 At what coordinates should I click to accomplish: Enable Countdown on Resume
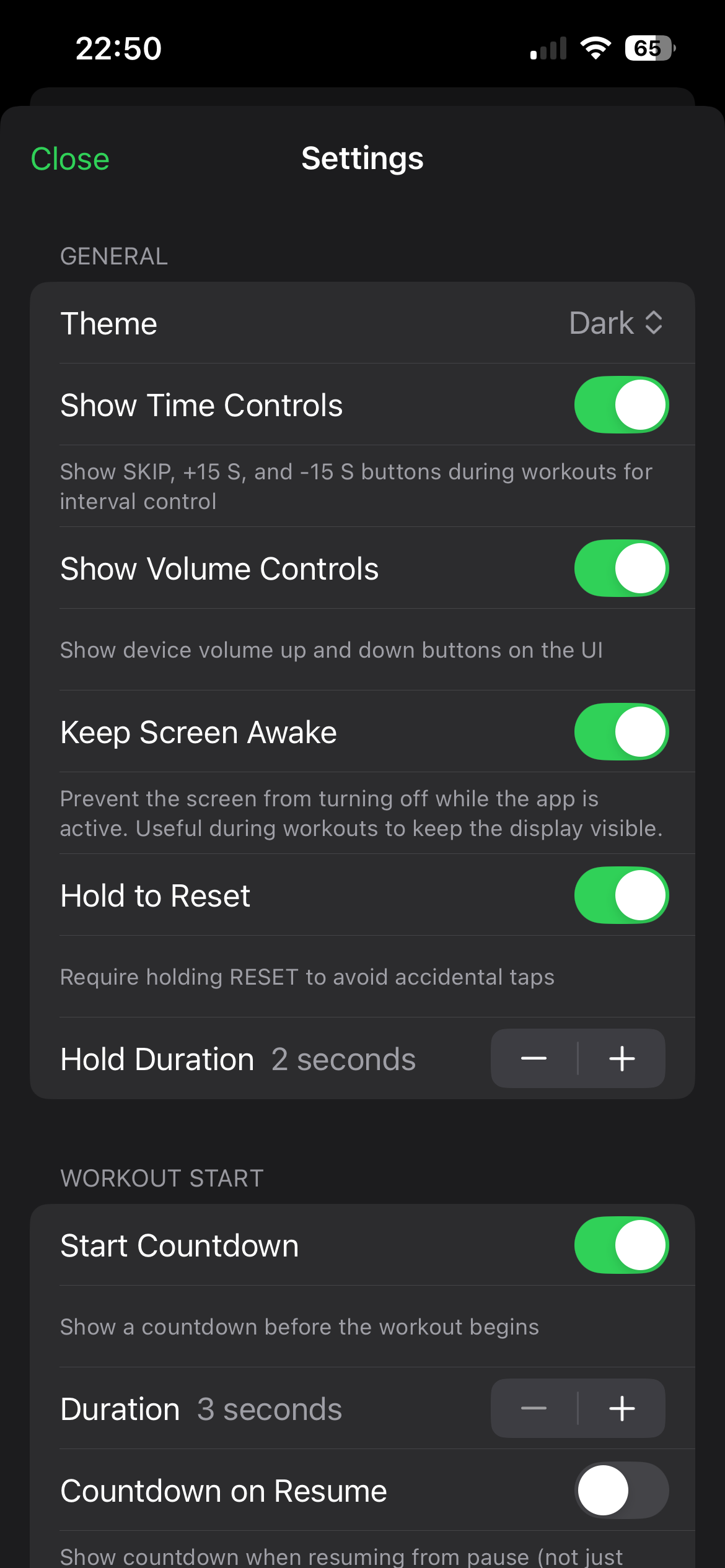click(x=620, y=1490)
